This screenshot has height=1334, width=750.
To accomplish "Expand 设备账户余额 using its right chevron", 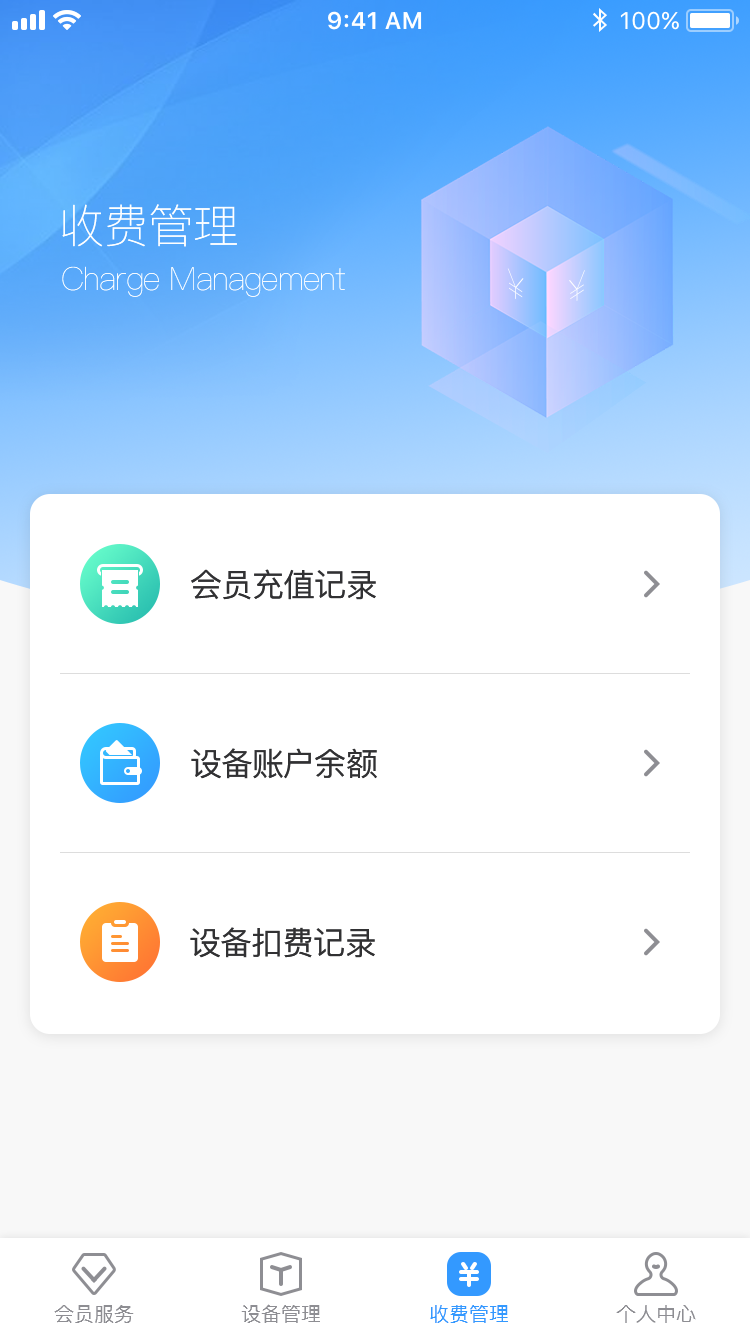I will [651, 763].
